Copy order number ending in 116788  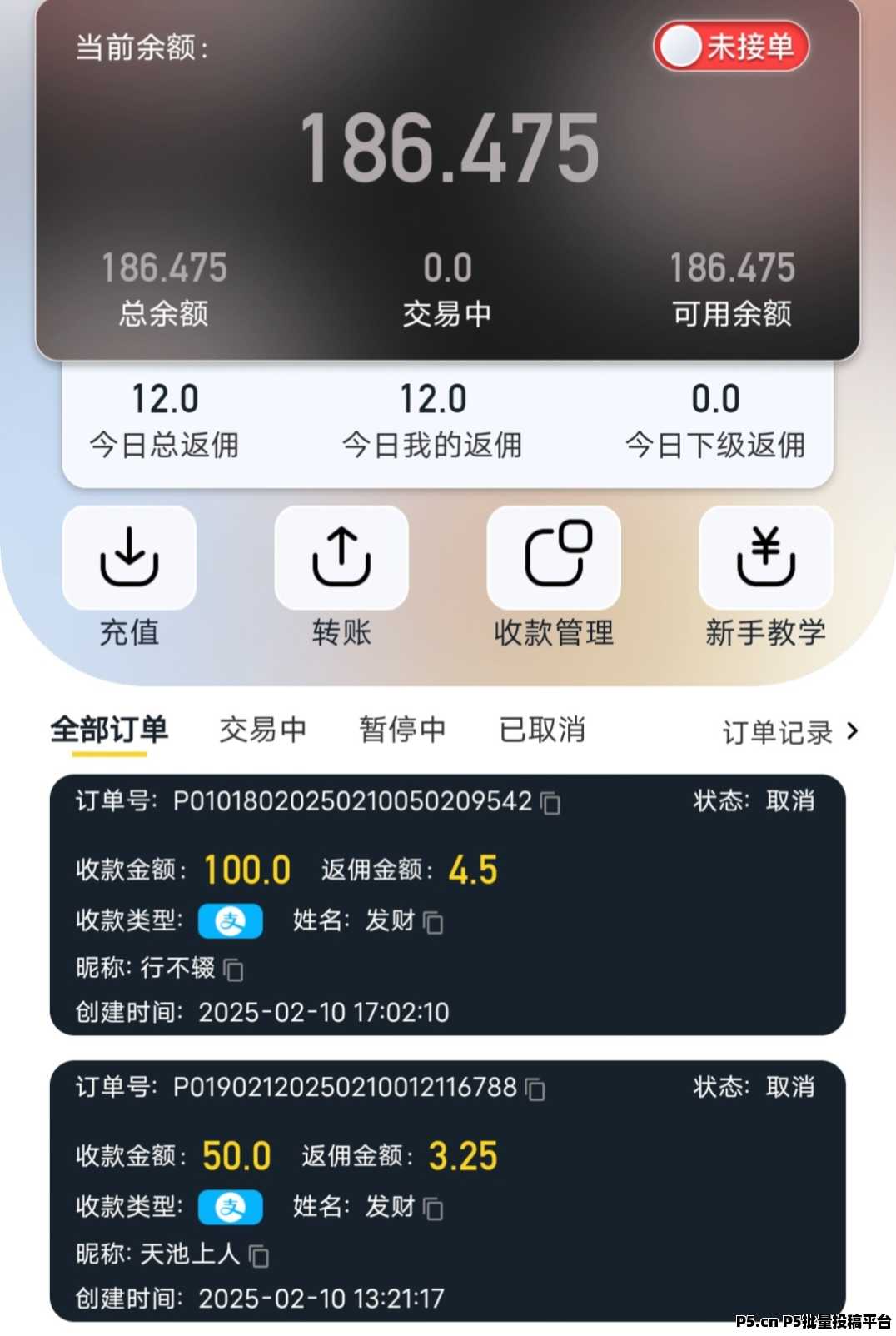[x=535, y=1089]
